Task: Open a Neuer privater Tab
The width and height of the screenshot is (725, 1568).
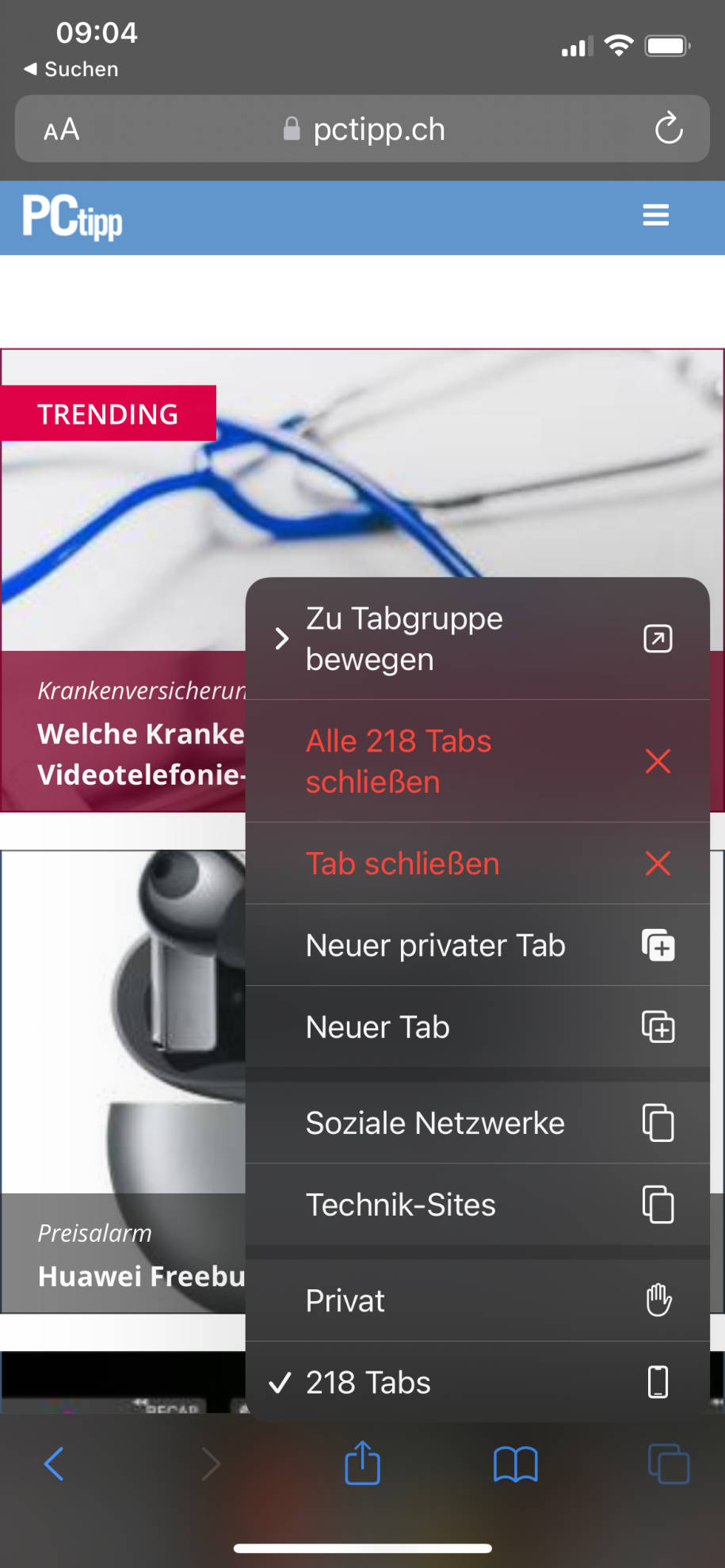Action: 475,946
